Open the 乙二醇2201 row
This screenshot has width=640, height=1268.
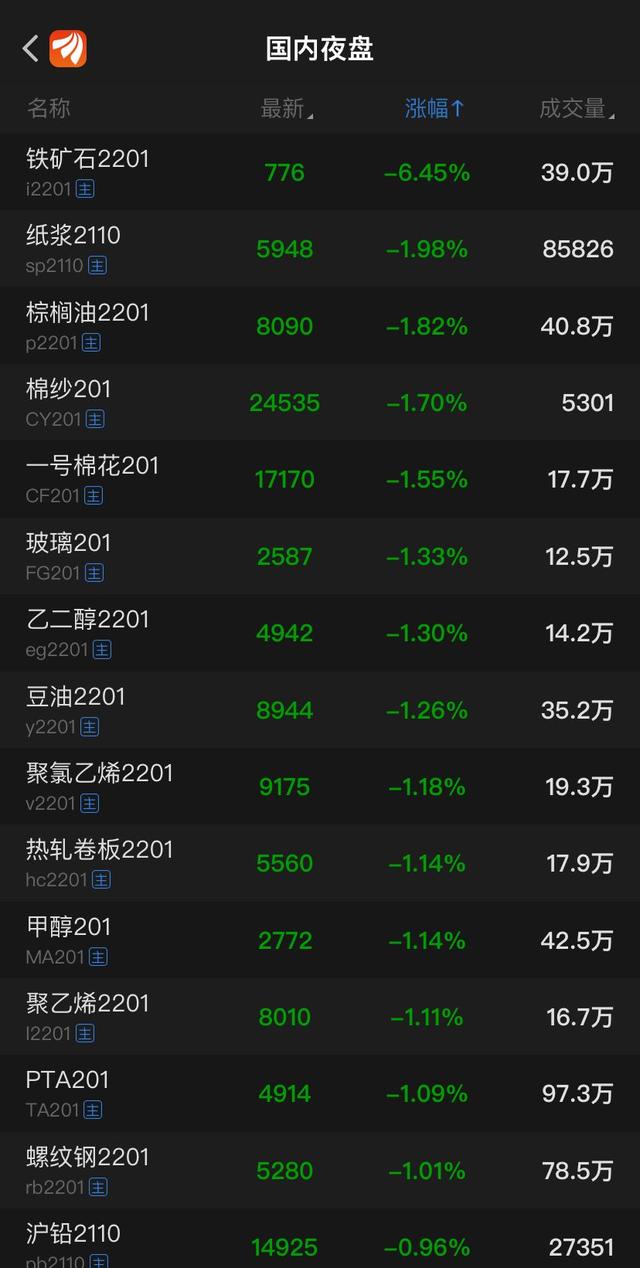320,633
